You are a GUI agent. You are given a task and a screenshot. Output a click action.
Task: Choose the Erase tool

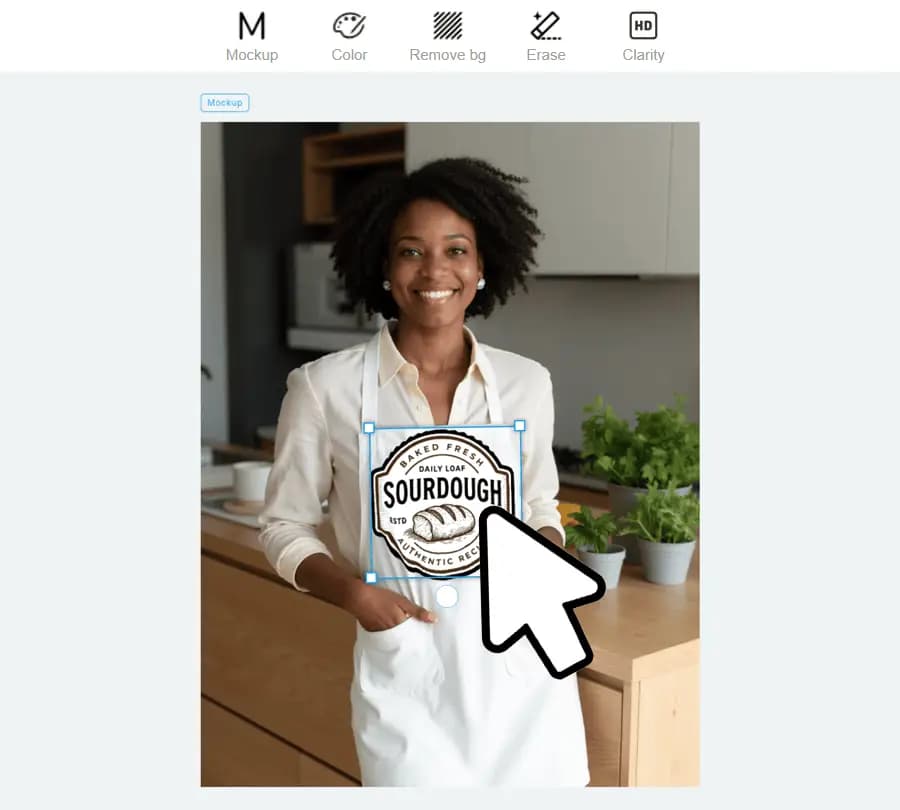(545, 36)
